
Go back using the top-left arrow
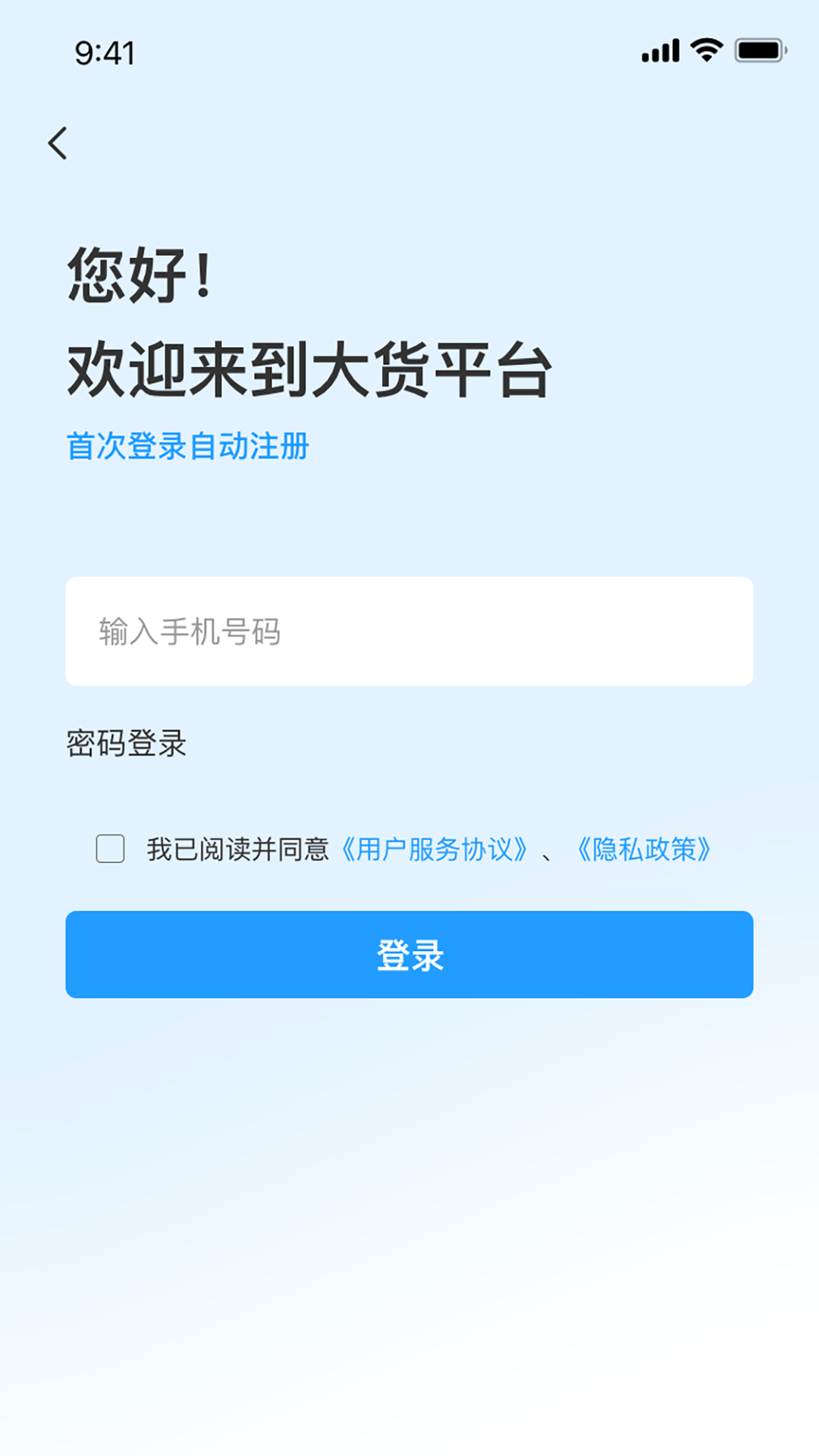coord(58,143)
